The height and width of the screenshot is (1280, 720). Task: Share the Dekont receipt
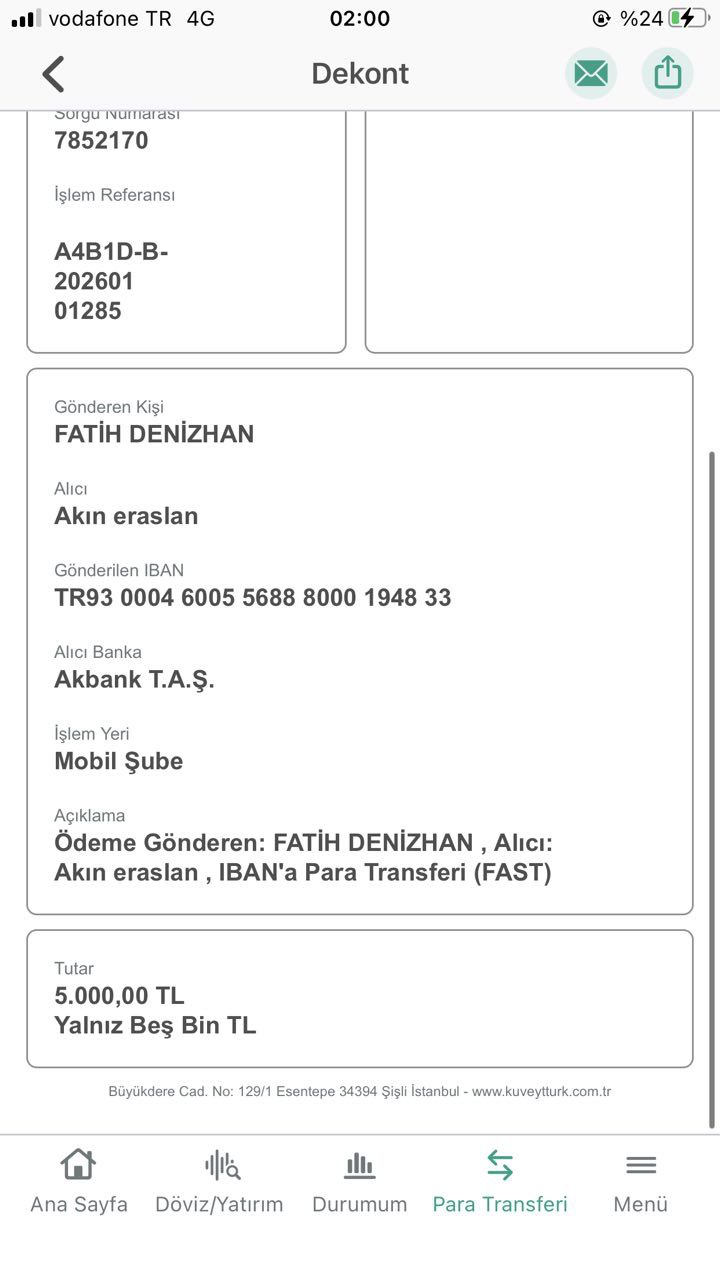click(x=667, y=74)
